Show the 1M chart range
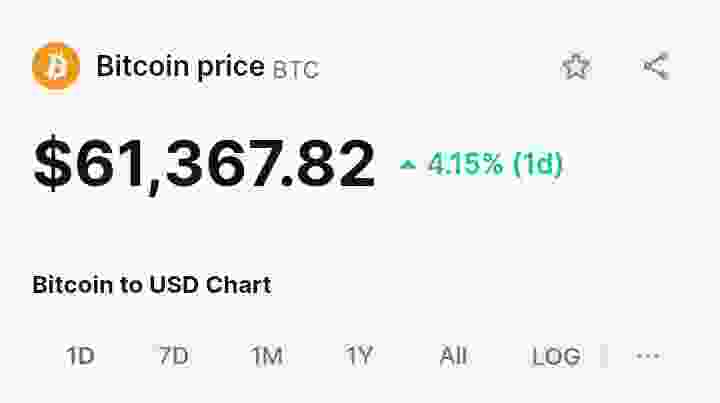Image resolution: width=720 pixels, height=403 pixels. tap(266, 356)
